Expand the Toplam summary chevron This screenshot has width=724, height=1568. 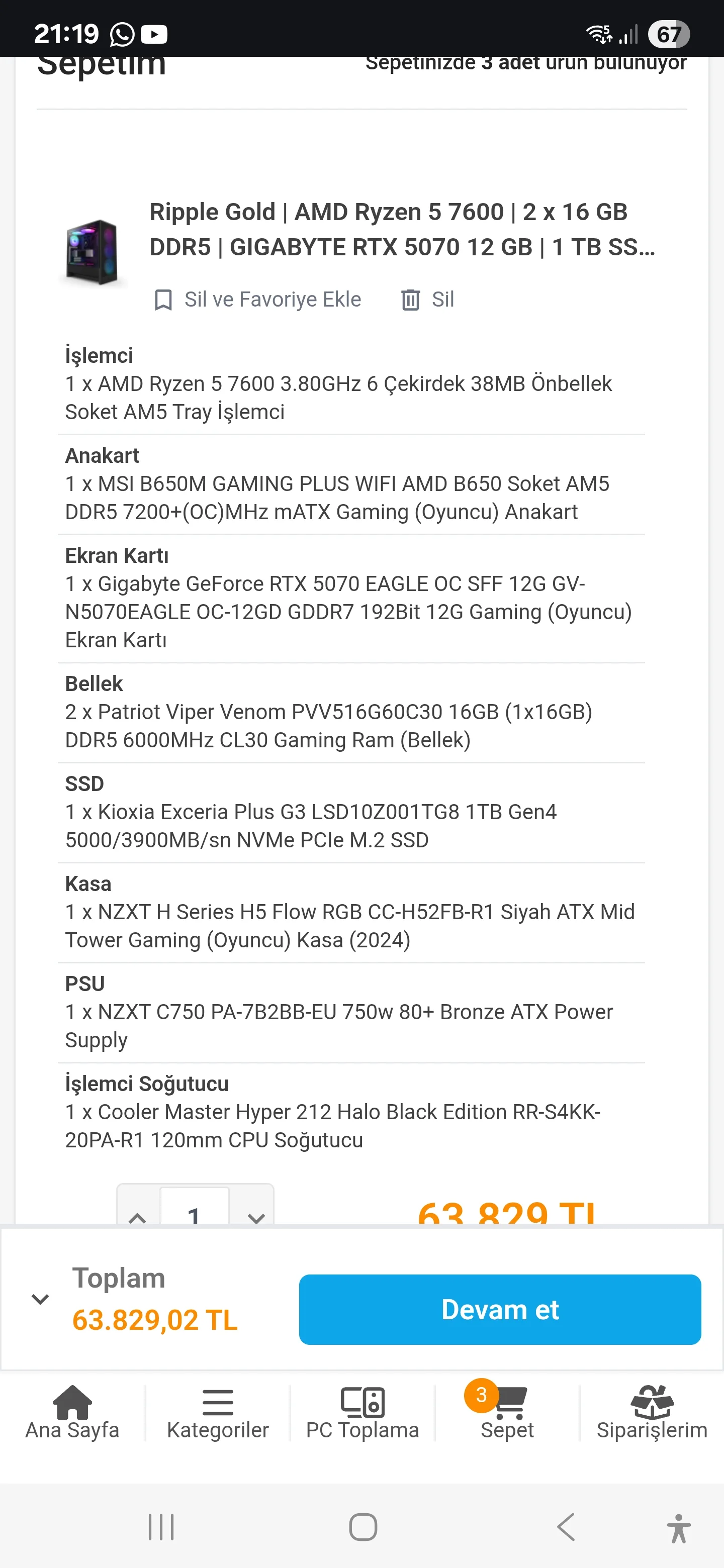40,1299
